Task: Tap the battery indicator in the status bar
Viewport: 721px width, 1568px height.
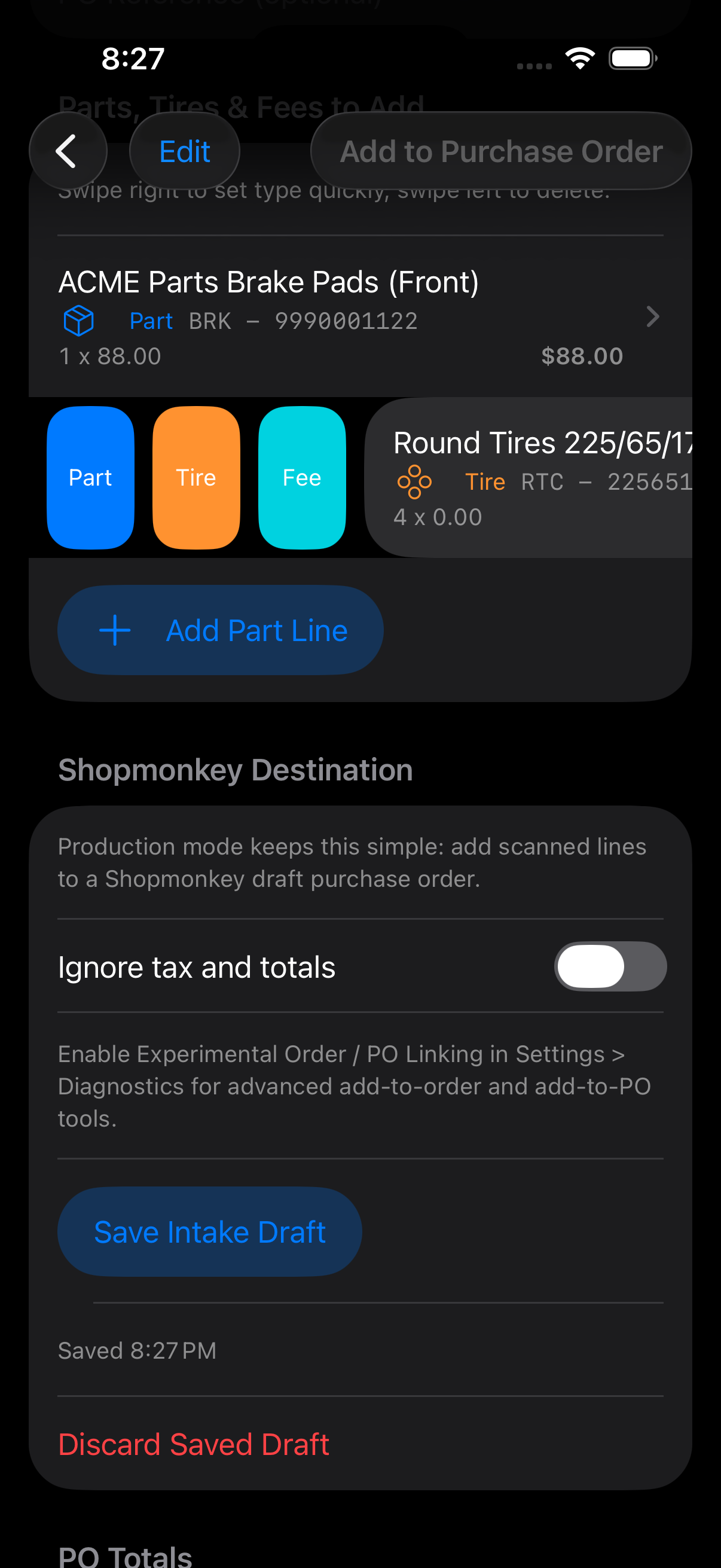Action: (631, 58)
